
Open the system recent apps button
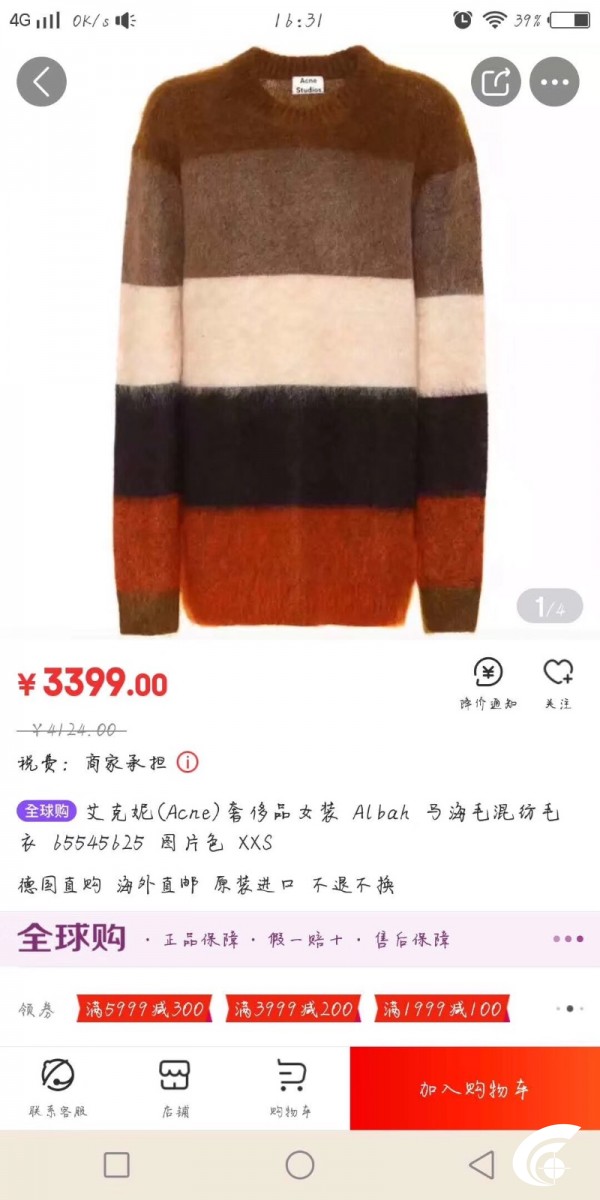pos(117,1165)
